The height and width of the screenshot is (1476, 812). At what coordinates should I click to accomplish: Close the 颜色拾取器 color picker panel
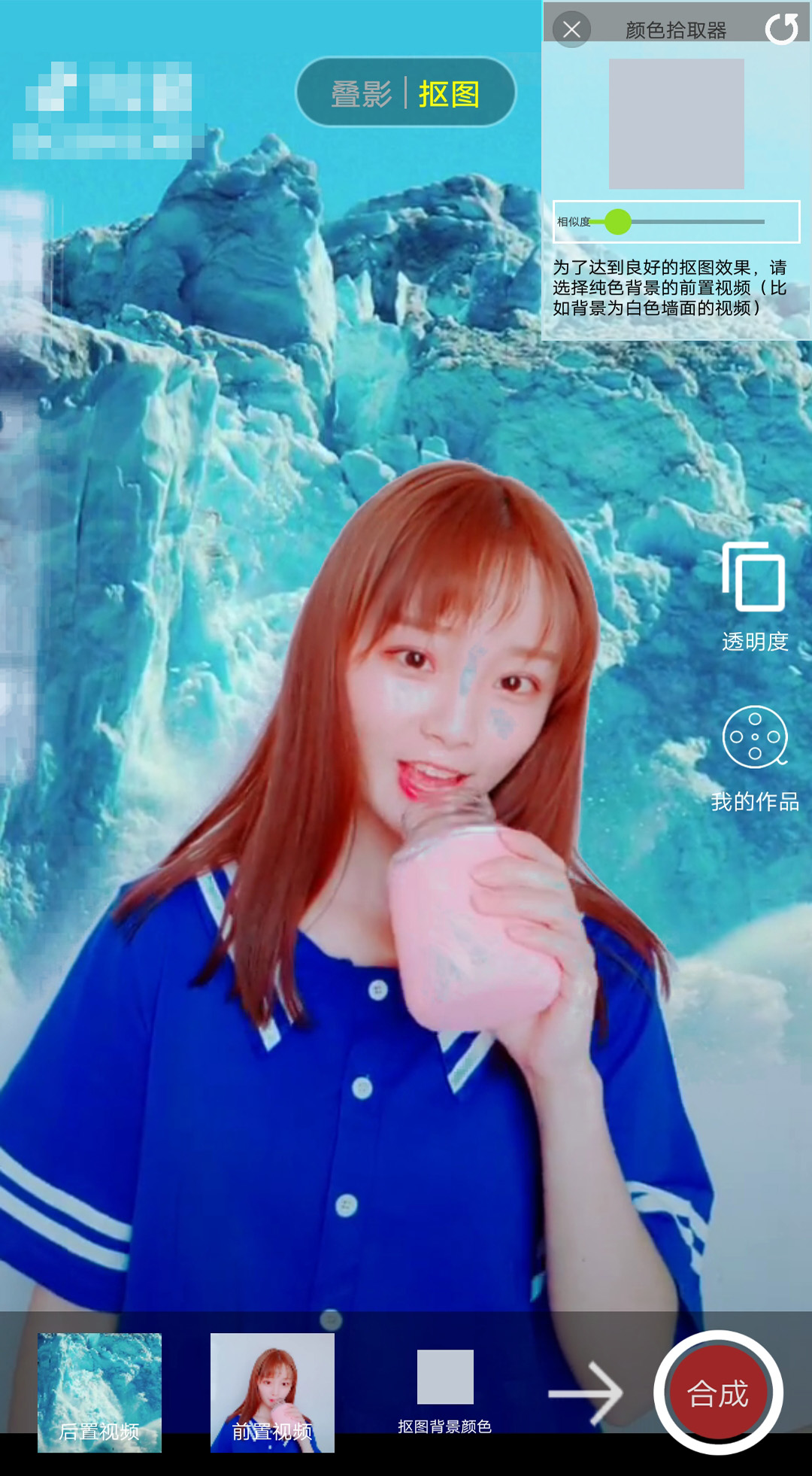point(571,29)
